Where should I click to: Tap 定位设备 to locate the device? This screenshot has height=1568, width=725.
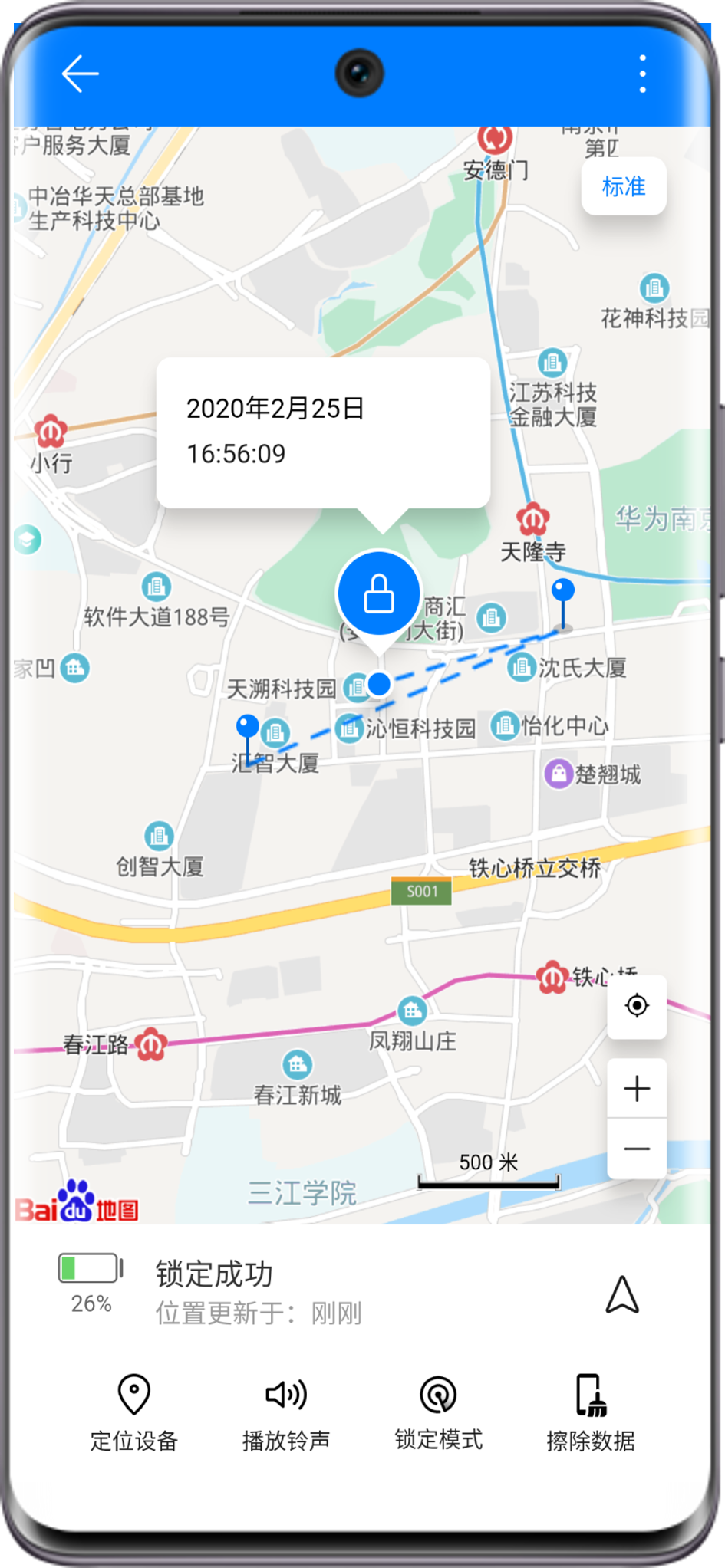pyautogui.click(x=134, y=1412)
